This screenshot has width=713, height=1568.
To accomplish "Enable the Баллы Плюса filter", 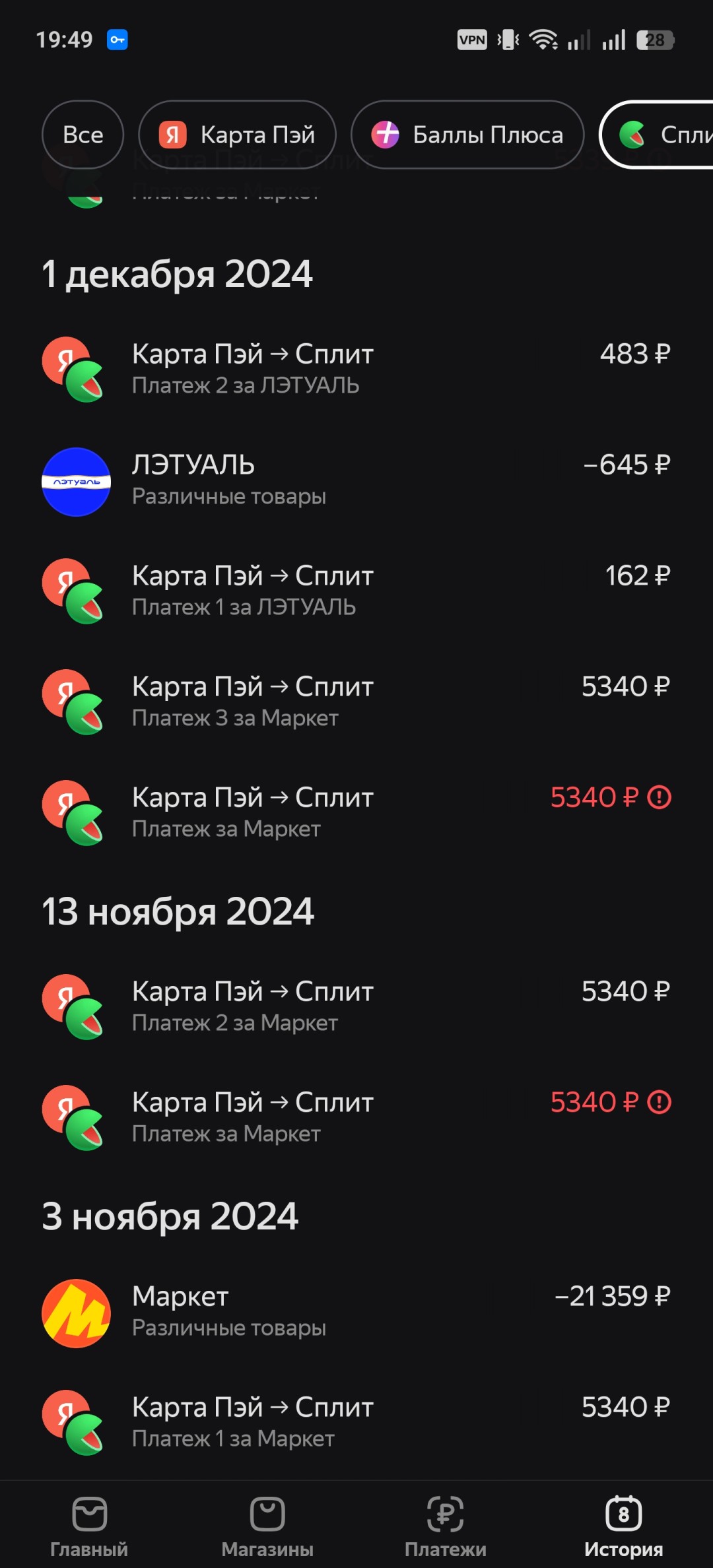I will [x=467, y=135].
